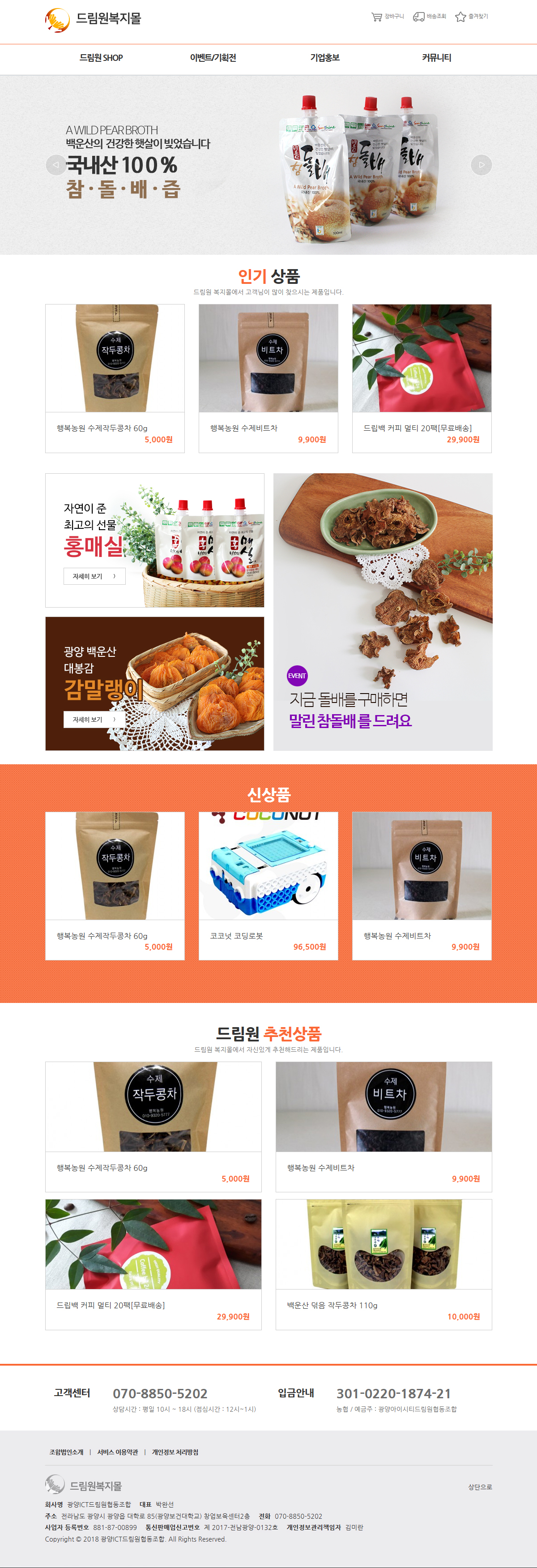Screen dimensions: 537x1568
Task: Open 개인정보 처리방침 page
Action: (175, 1452)
